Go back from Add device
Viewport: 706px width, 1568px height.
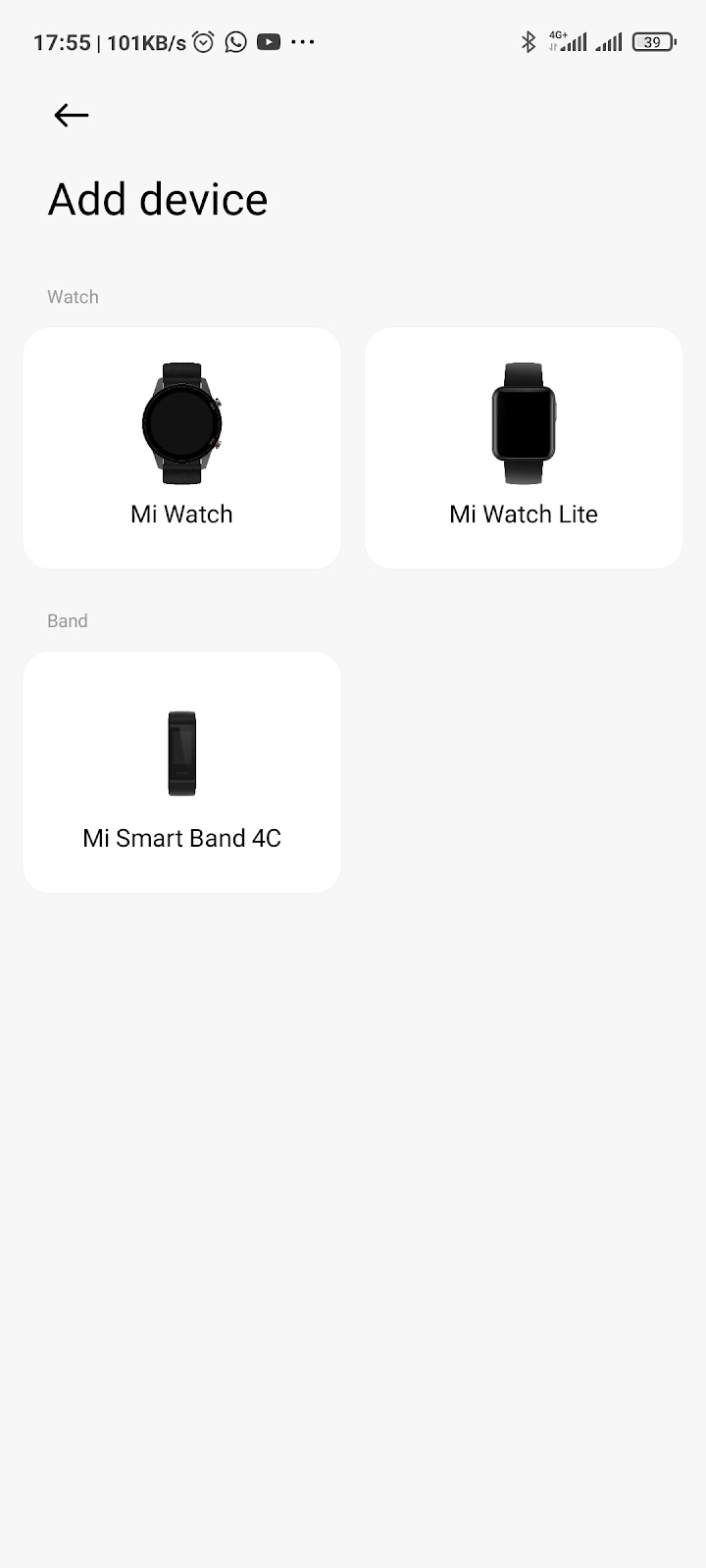(x=71, y=116)
